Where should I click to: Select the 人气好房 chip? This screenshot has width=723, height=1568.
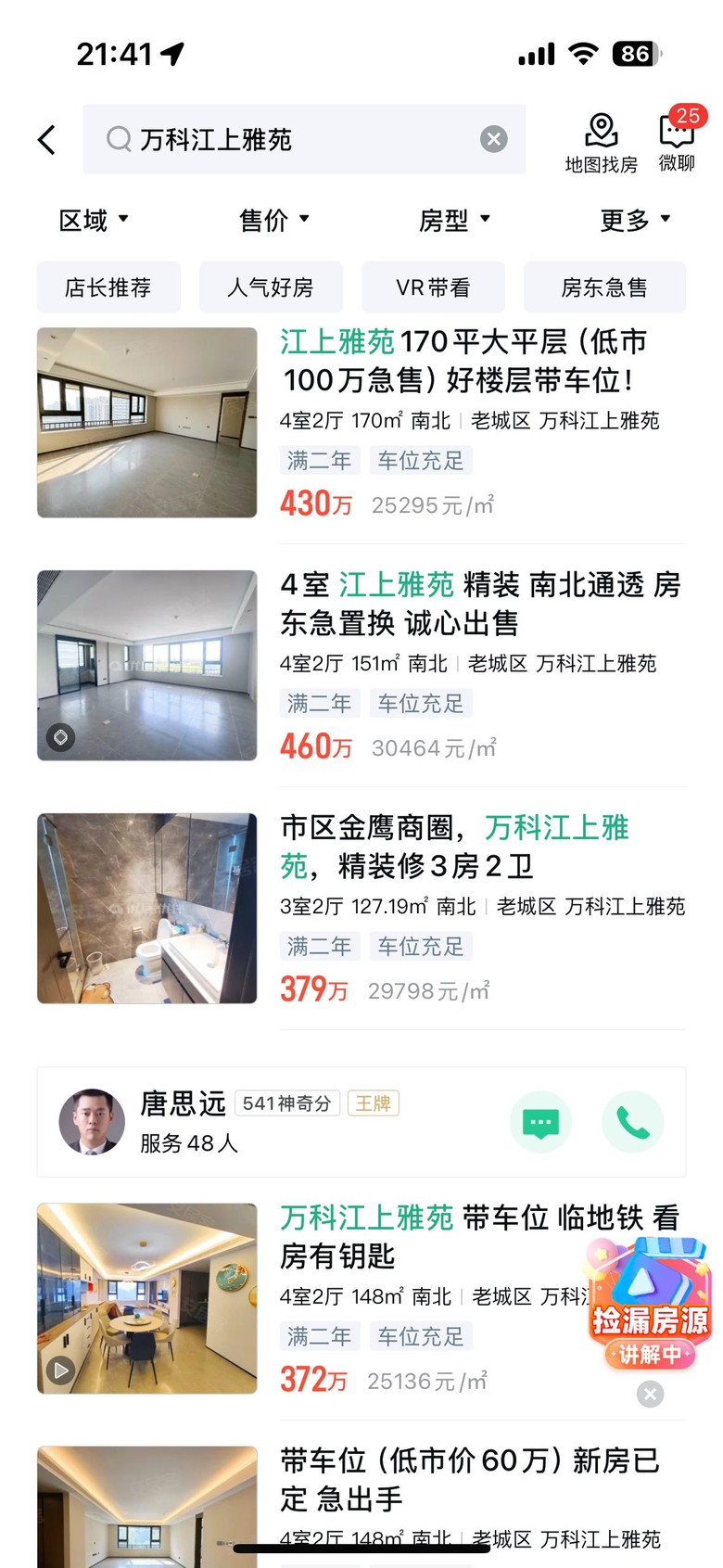click(x=271, y=287)
